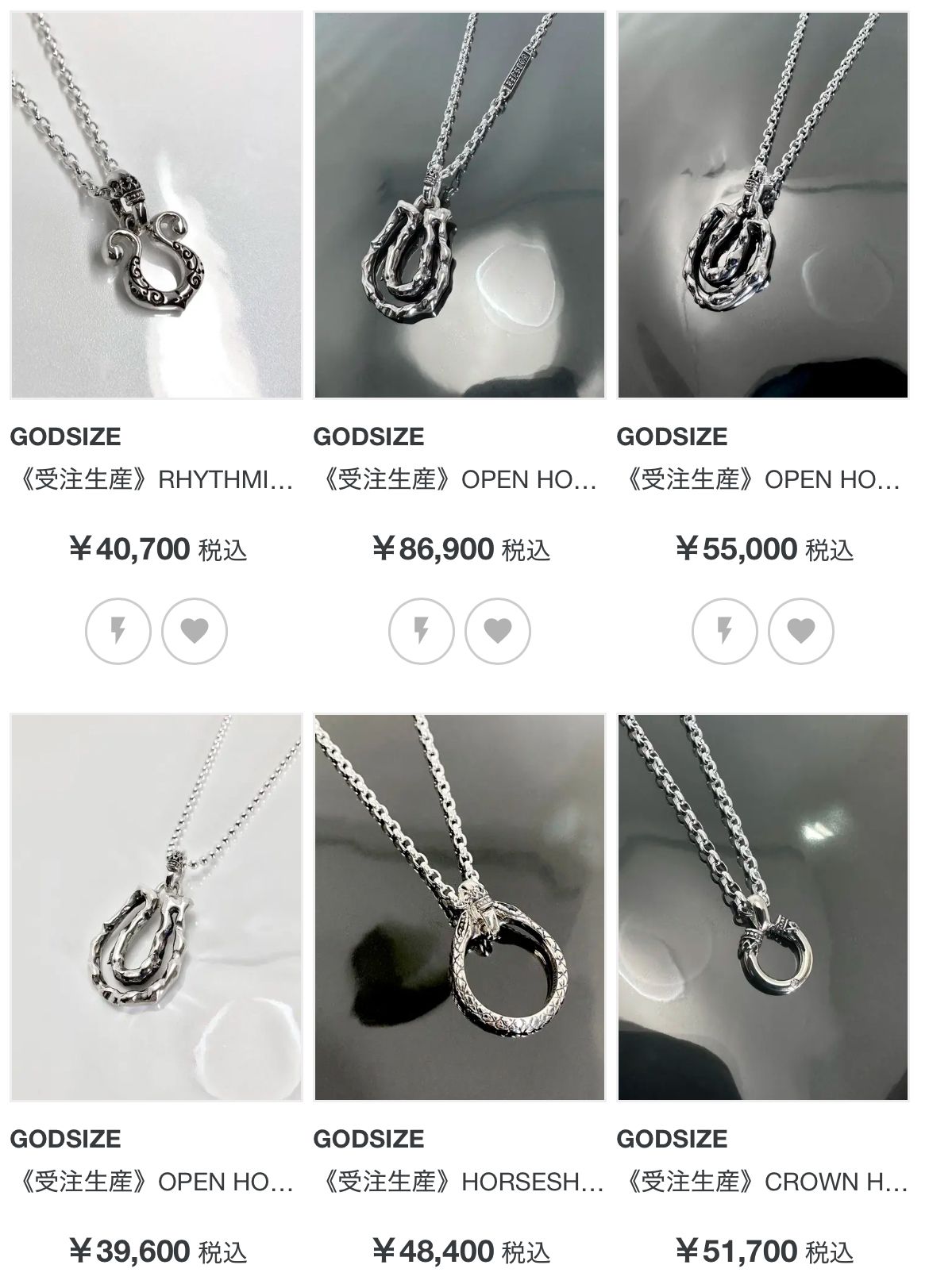Favorite the ¥55,000 item with the heart
Screen dimensions: 929x1288
point(801,631)
